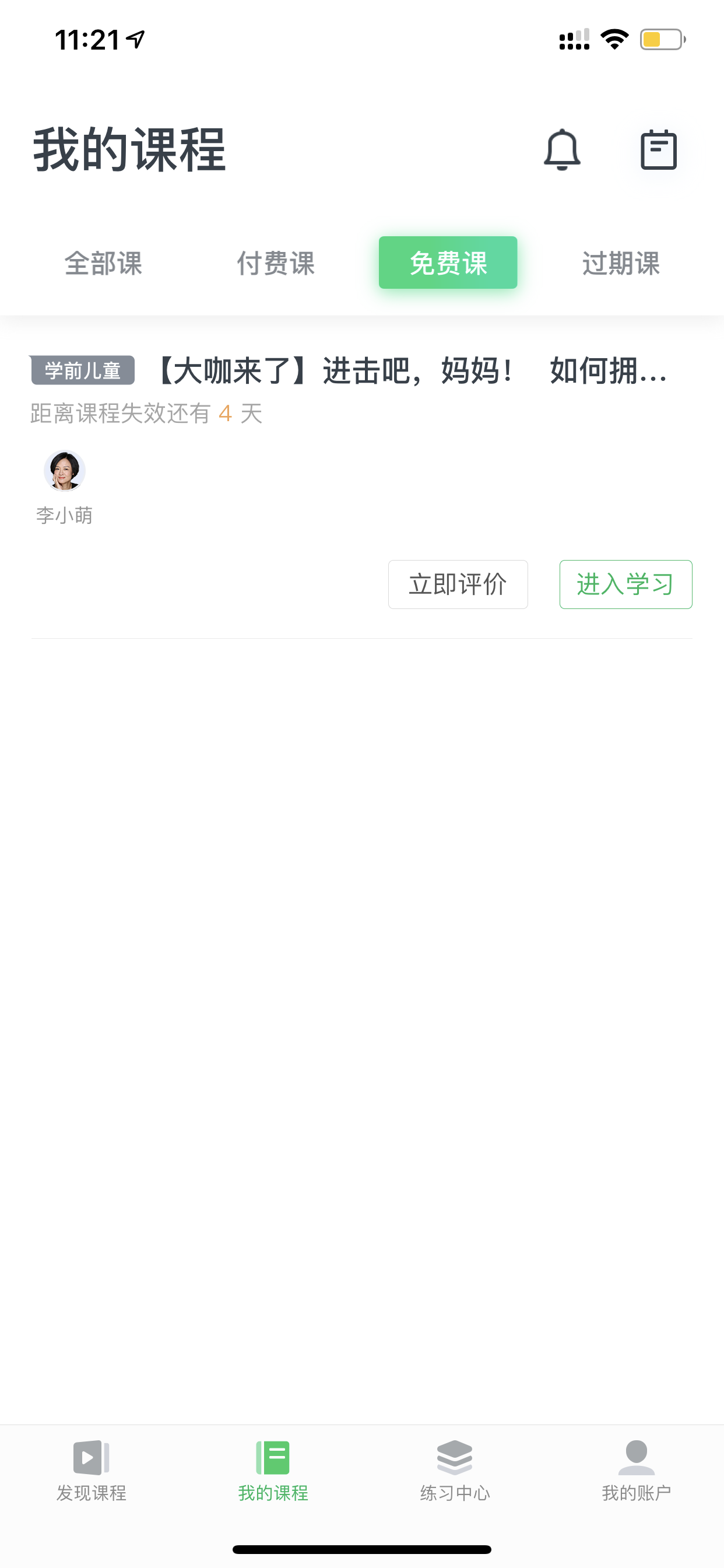Viewport: 724px width, 1568px height.
Task: Open the notifications bell
Action: (x=561, y=150)
